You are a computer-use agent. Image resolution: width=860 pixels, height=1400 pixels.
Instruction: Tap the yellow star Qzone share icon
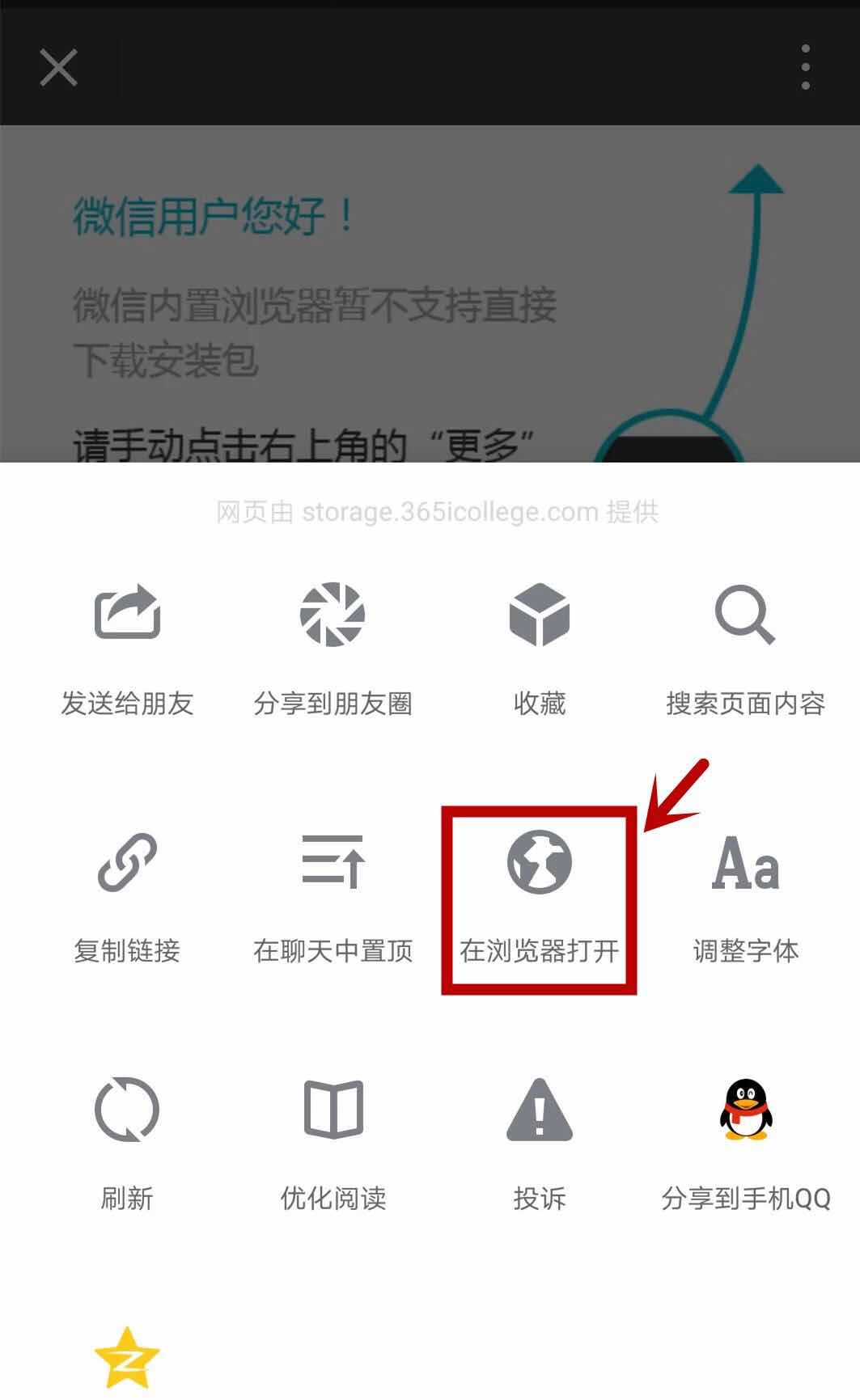tap(127, 1359)
